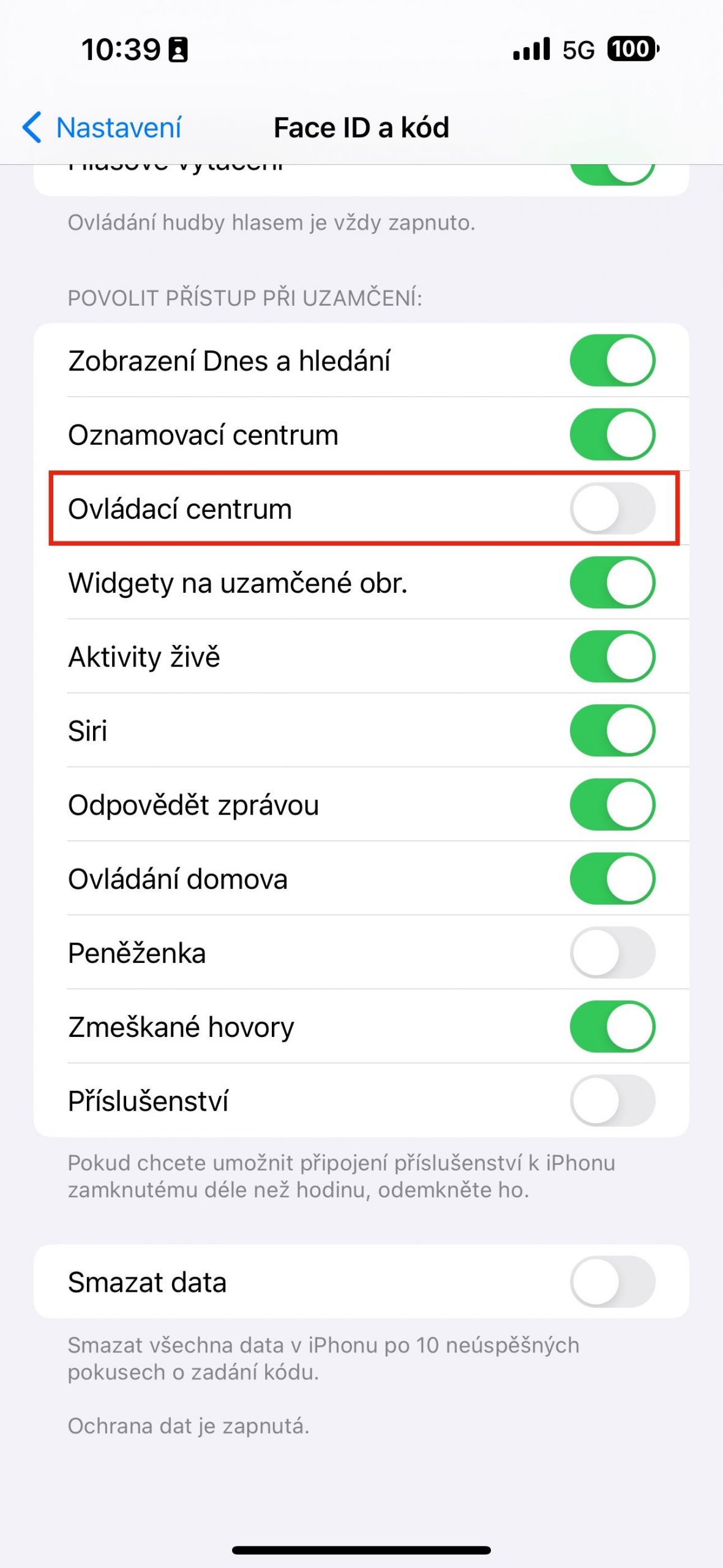This screenshot has width=723, height=1568.
Task: Switch off Aktivity živě
Action: coord(612,656)
